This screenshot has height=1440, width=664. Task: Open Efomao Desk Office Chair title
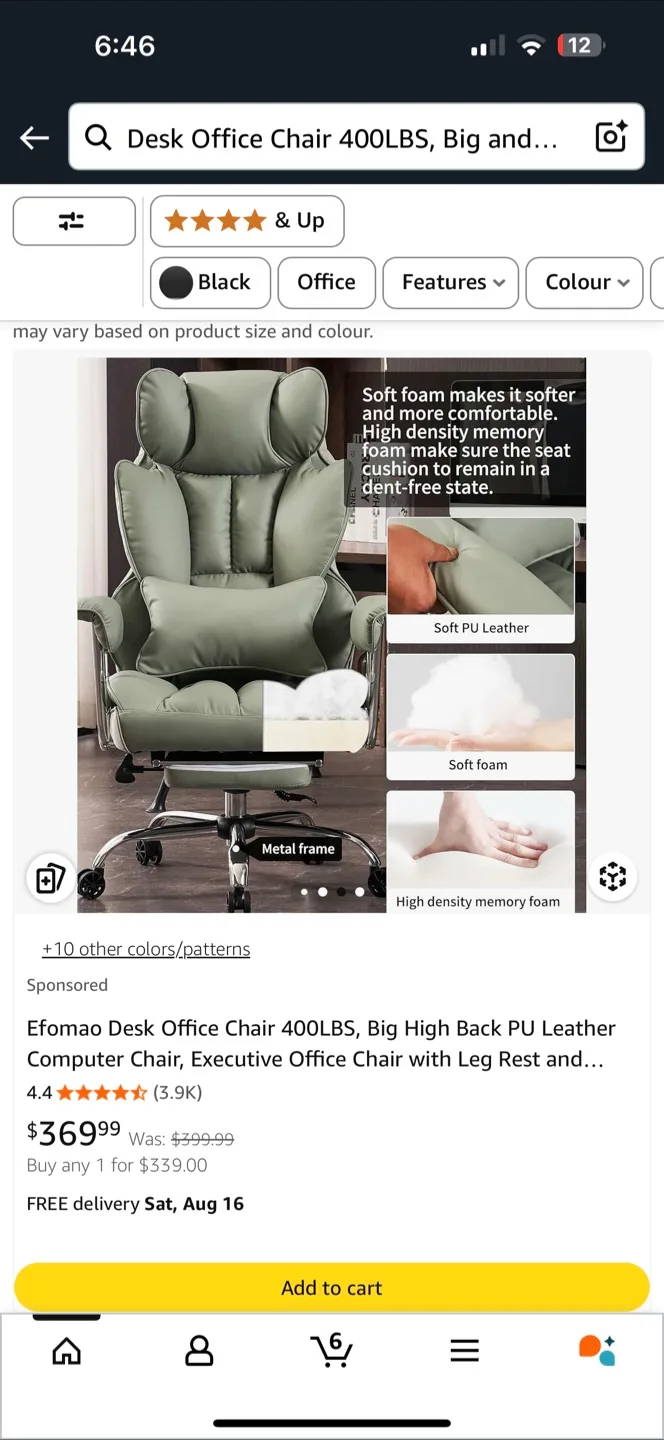pyautogui.click(x=320, y=1043)
